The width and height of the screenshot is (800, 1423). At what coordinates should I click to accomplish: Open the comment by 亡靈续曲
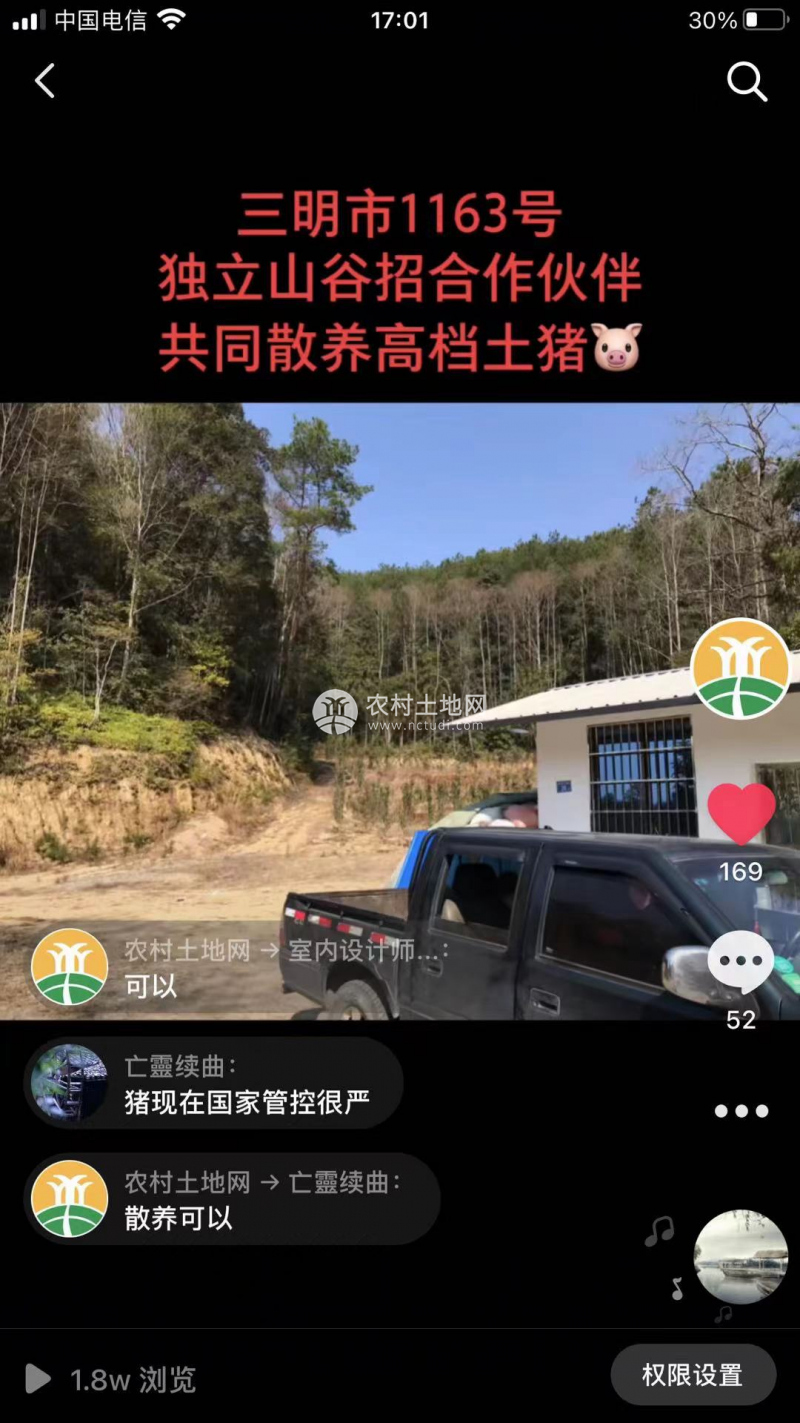(213, 1084)
